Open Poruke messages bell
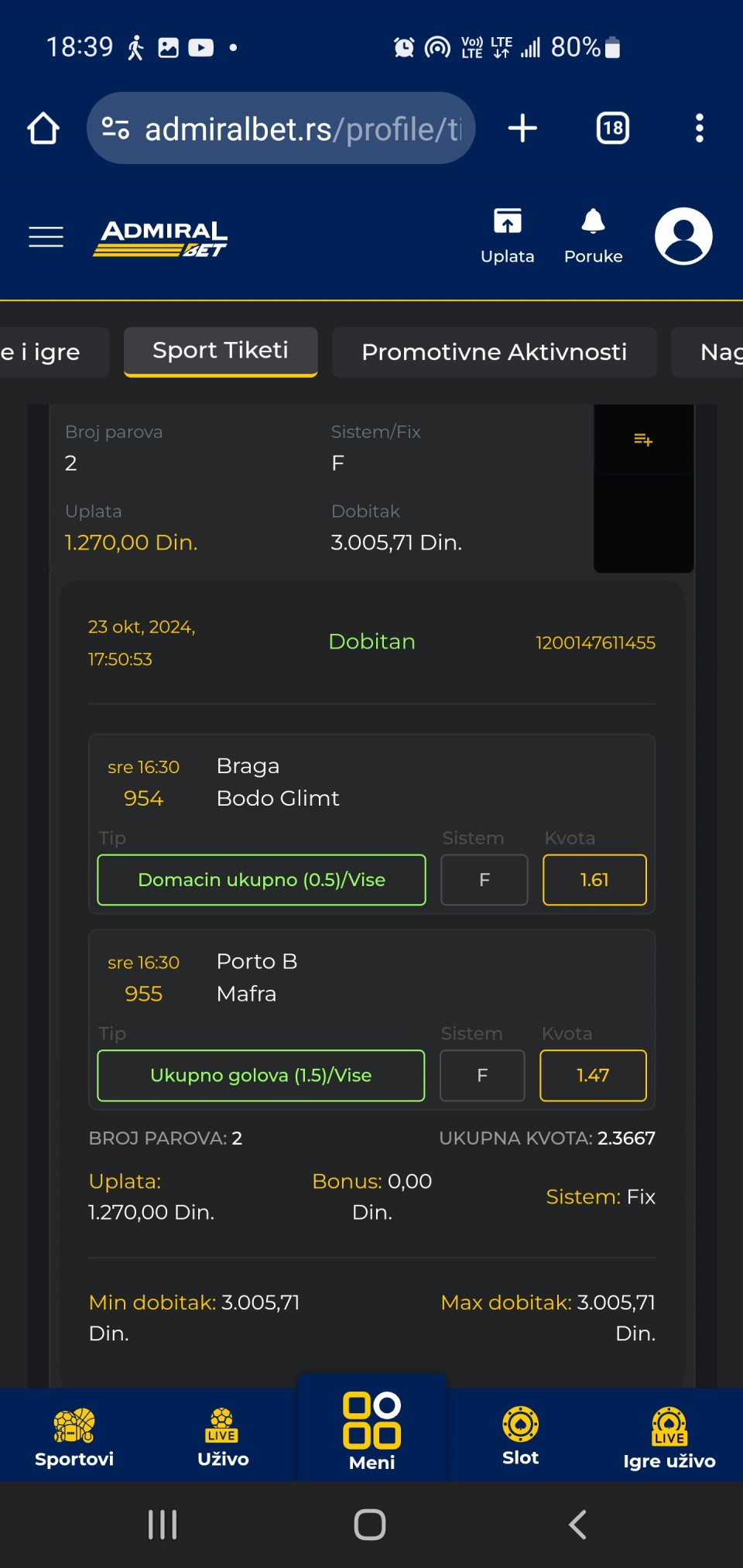Viewport: 743px width, 1568px height. (593, 236)
